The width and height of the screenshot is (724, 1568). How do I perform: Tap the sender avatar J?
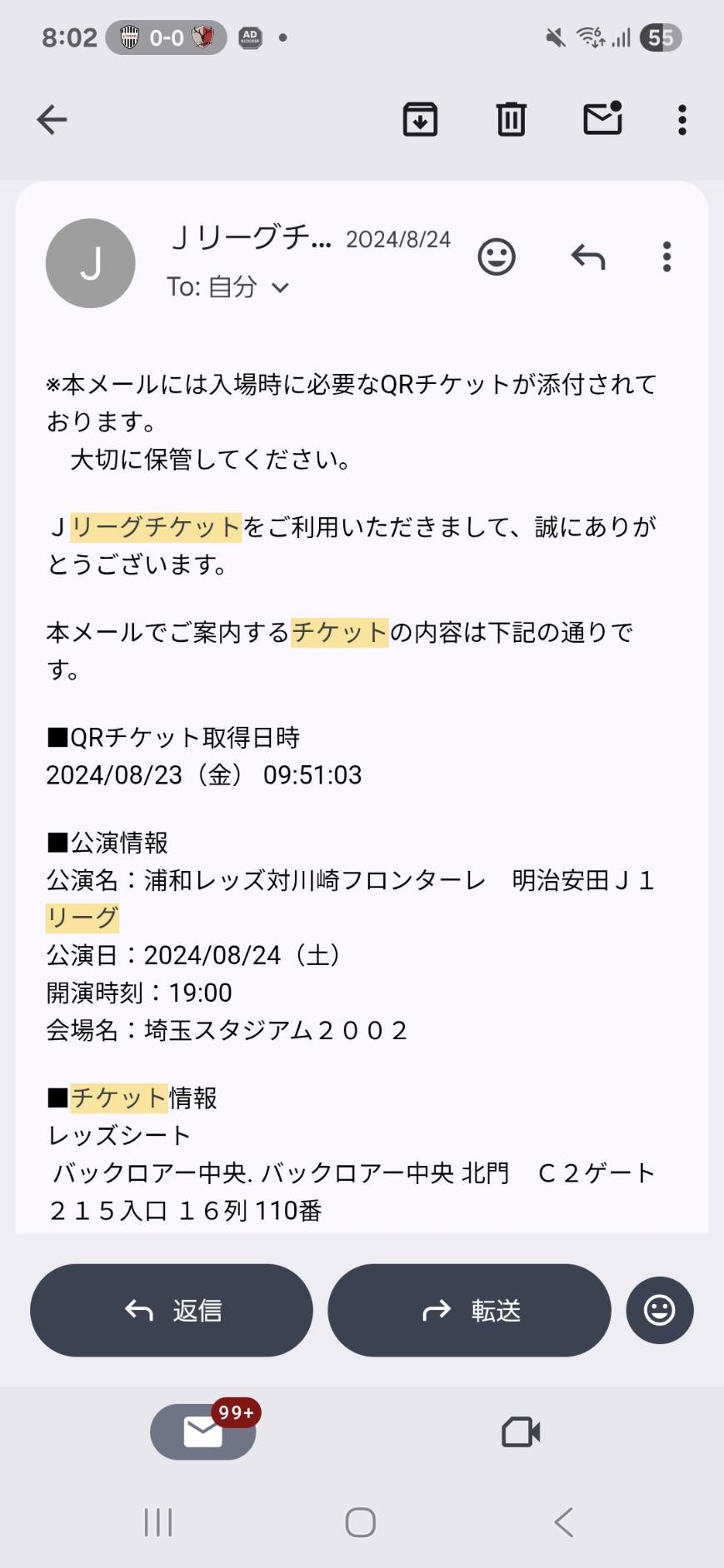point(90,263)
